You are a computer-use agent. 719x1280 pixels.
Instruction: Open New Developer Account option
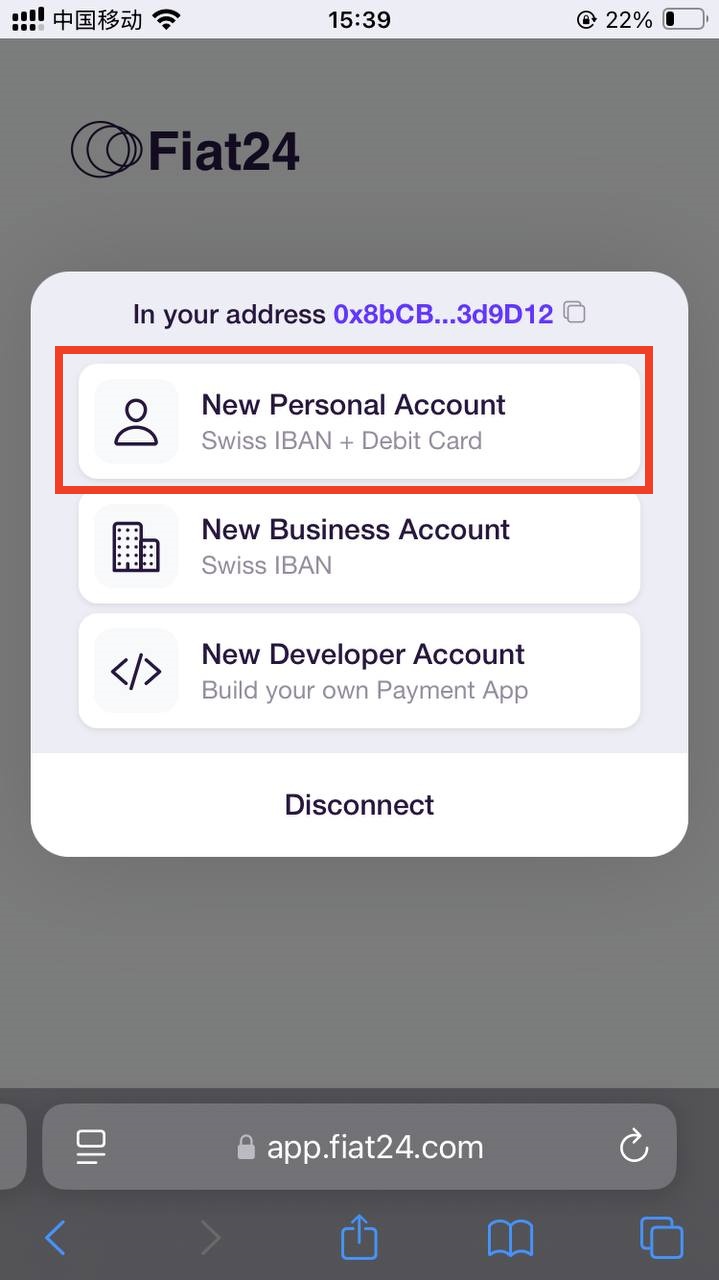pos(358,671)
